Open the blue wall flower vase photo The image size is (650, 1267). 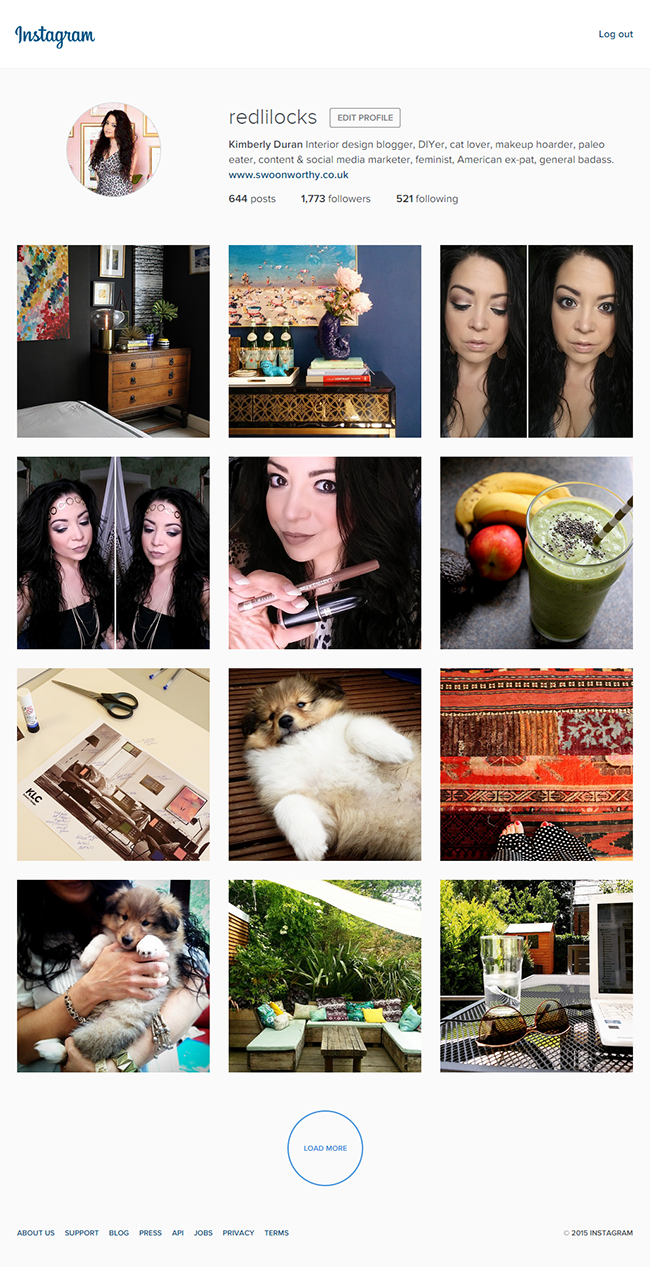click(x=325, y=341)
